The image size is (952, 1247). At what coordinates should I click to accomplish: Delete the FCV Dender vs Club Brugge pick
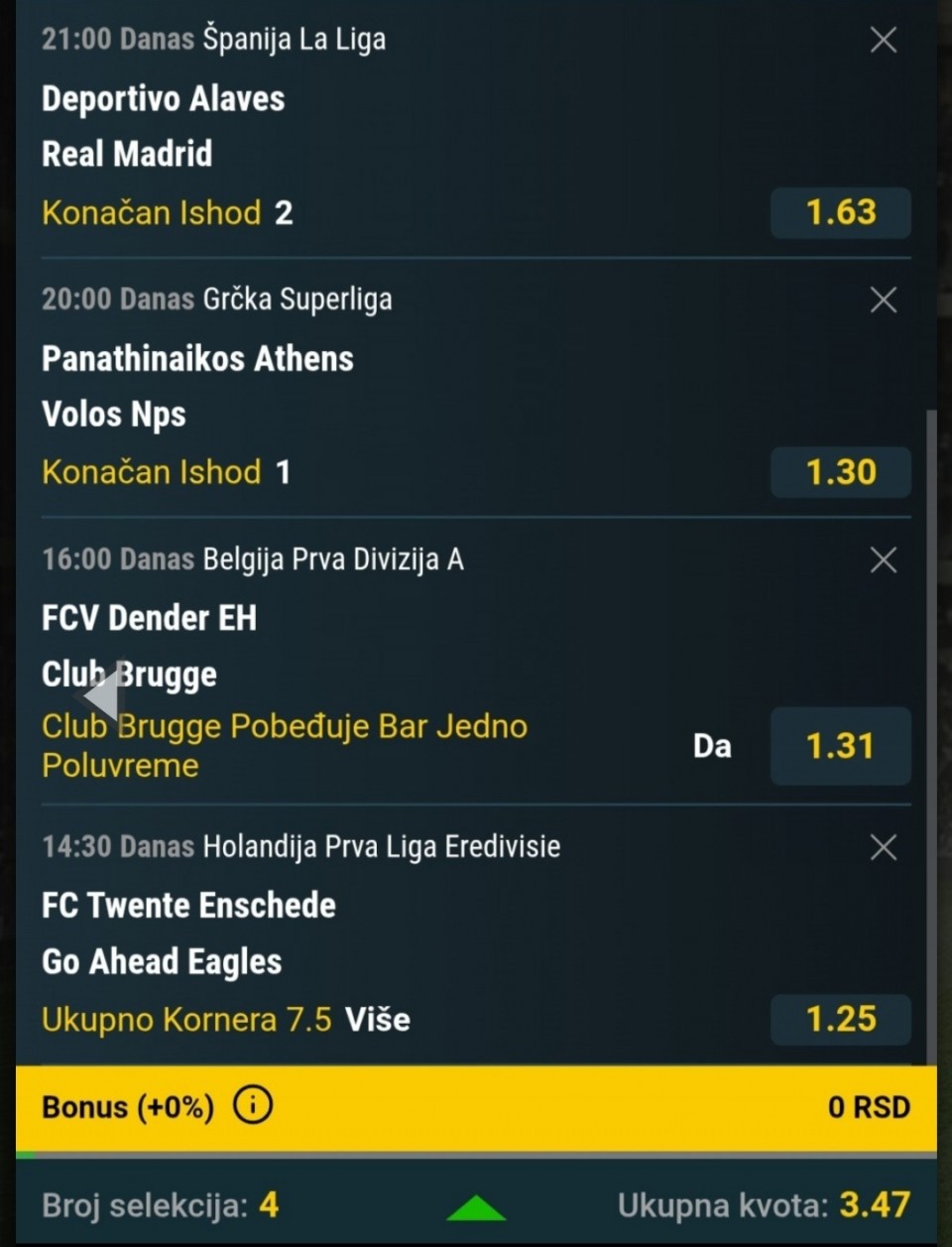(x=883, y=560)
